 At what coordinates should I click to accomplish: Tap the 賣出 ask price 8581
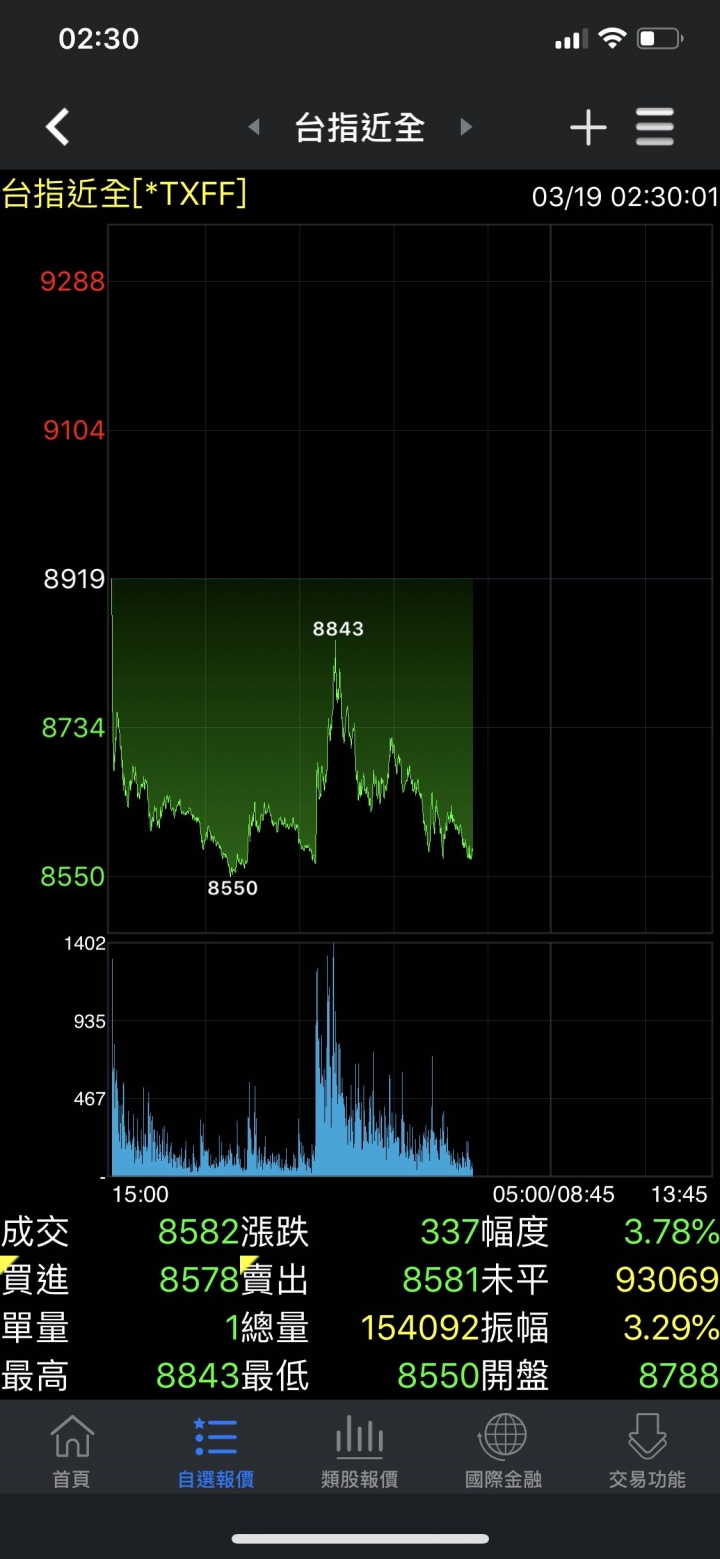tap(441, 1279)
